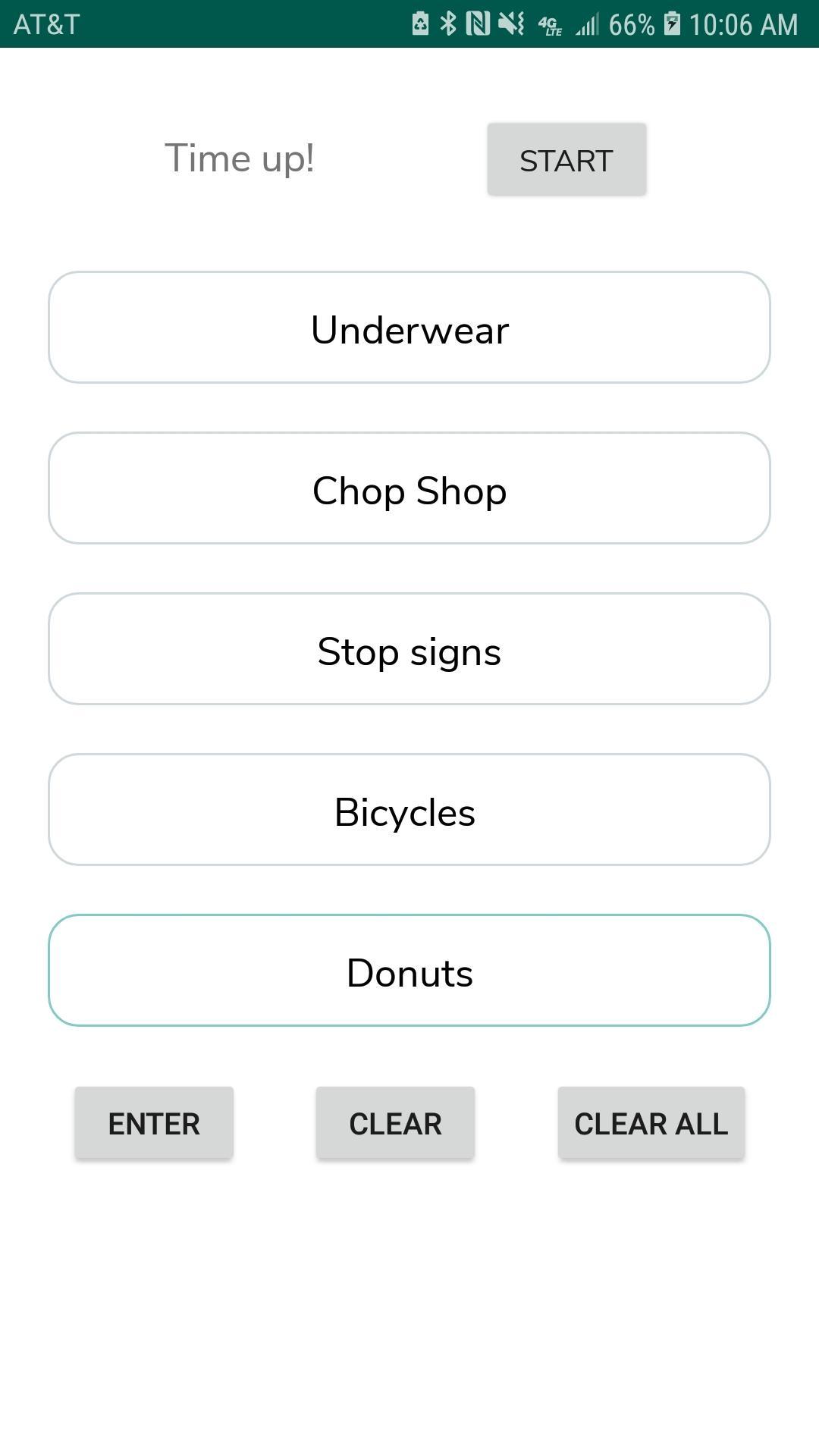Focus the Stop signs field

[409, 649]
